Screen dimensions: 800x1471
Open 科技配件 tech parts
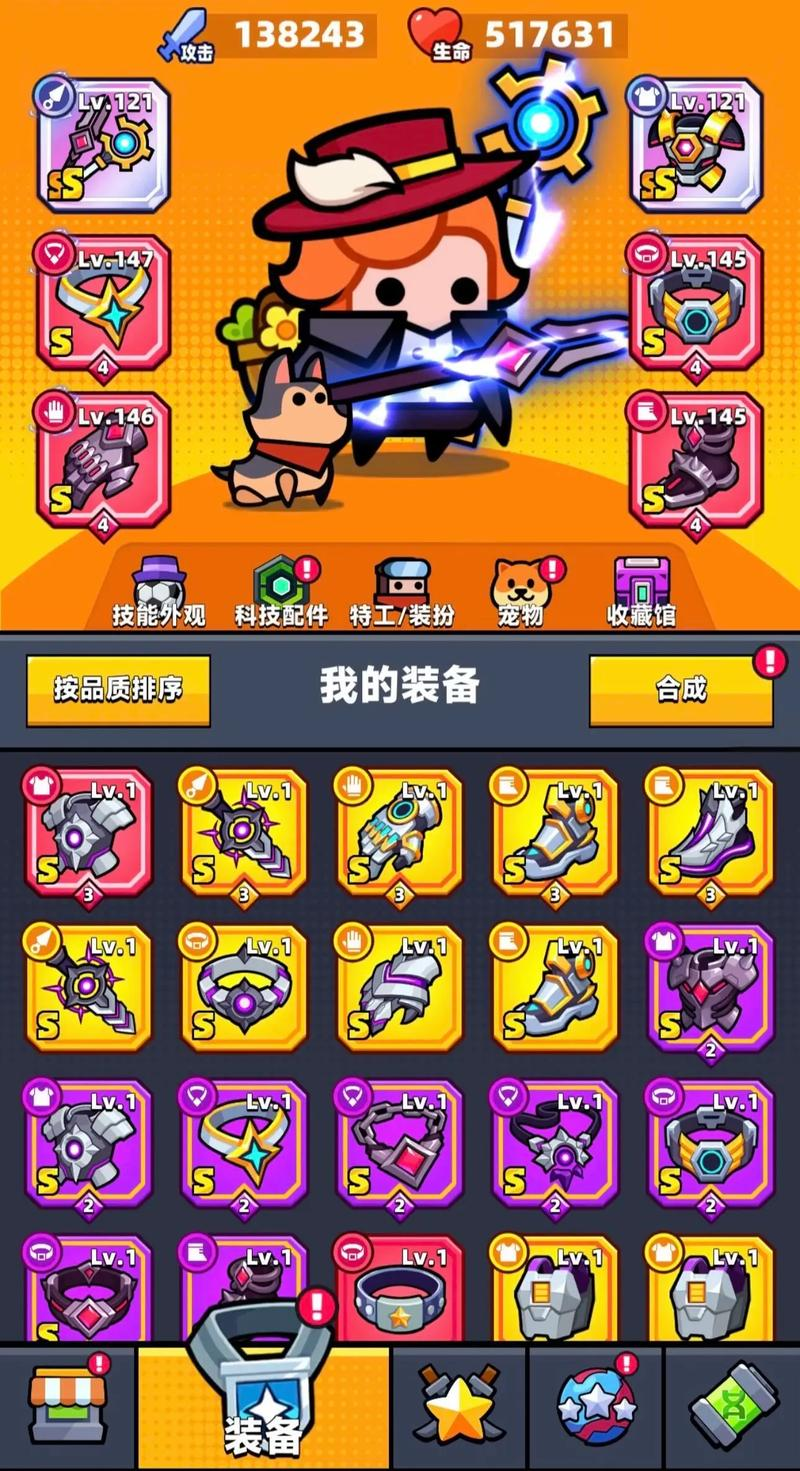tap(281, 592)
